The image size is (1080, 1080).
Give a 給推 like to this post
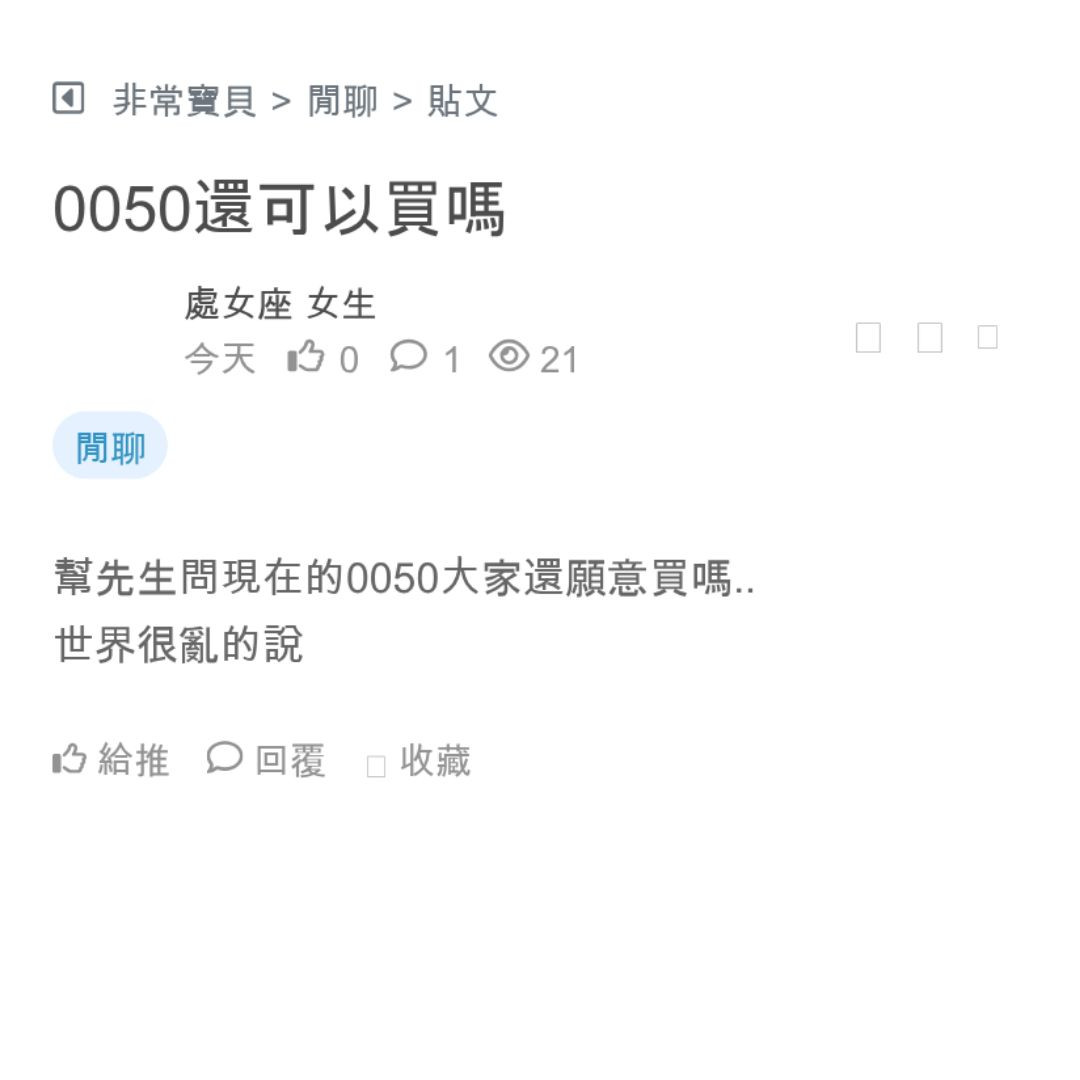(111, 761)
